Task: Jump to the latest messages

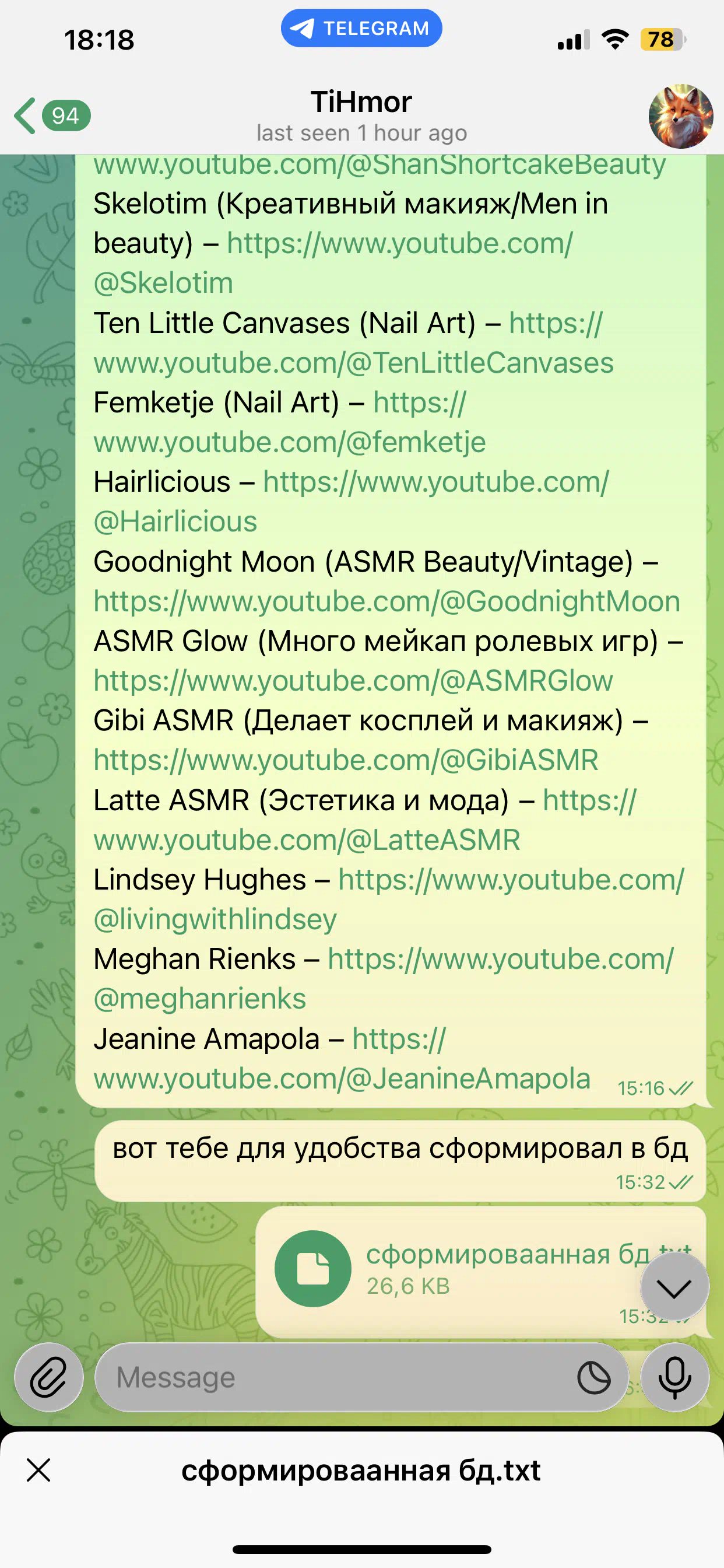Action: tap(674, 1287)
